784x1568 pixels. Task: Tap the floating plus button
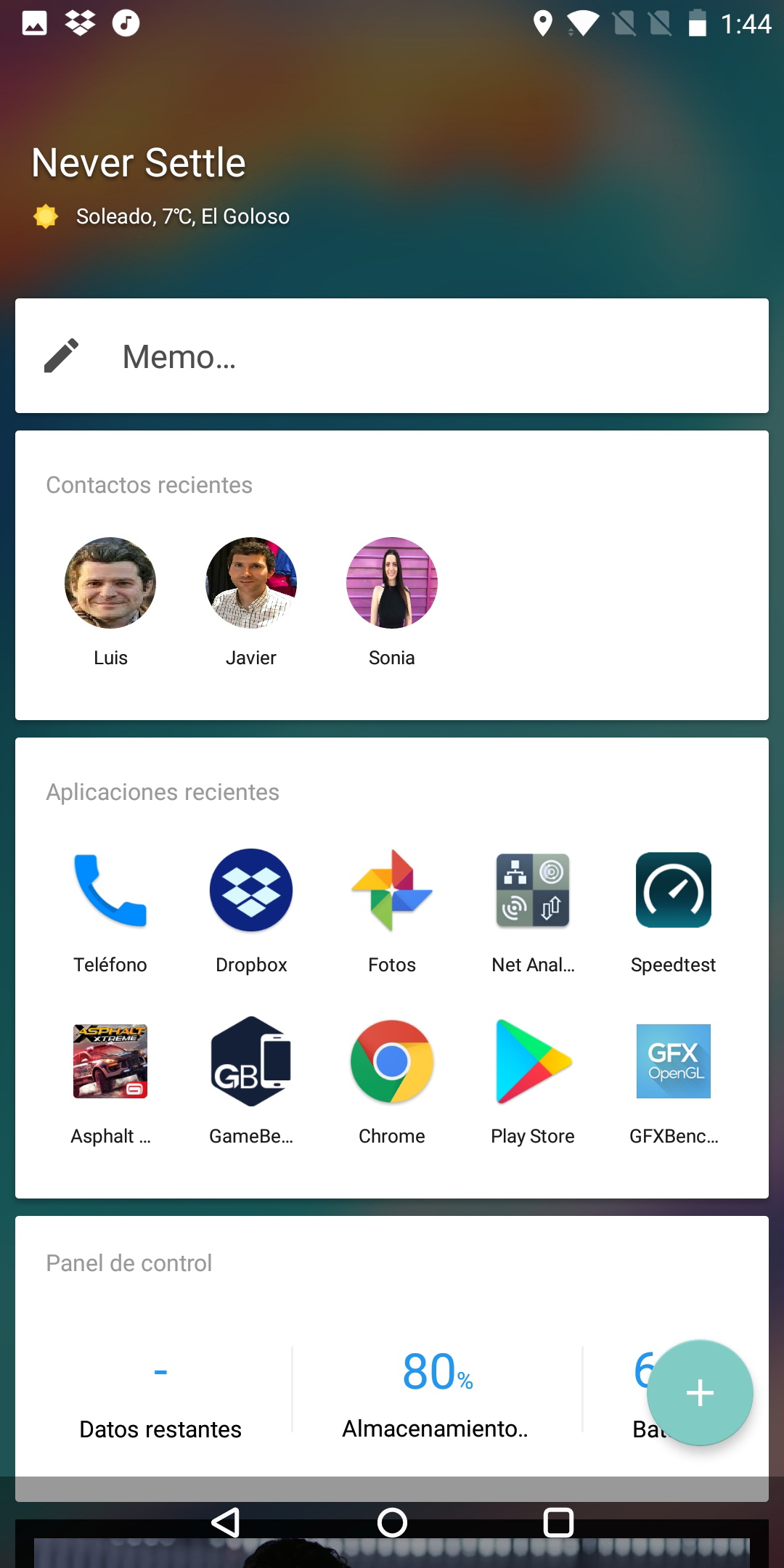click(x=700, y=1392)
